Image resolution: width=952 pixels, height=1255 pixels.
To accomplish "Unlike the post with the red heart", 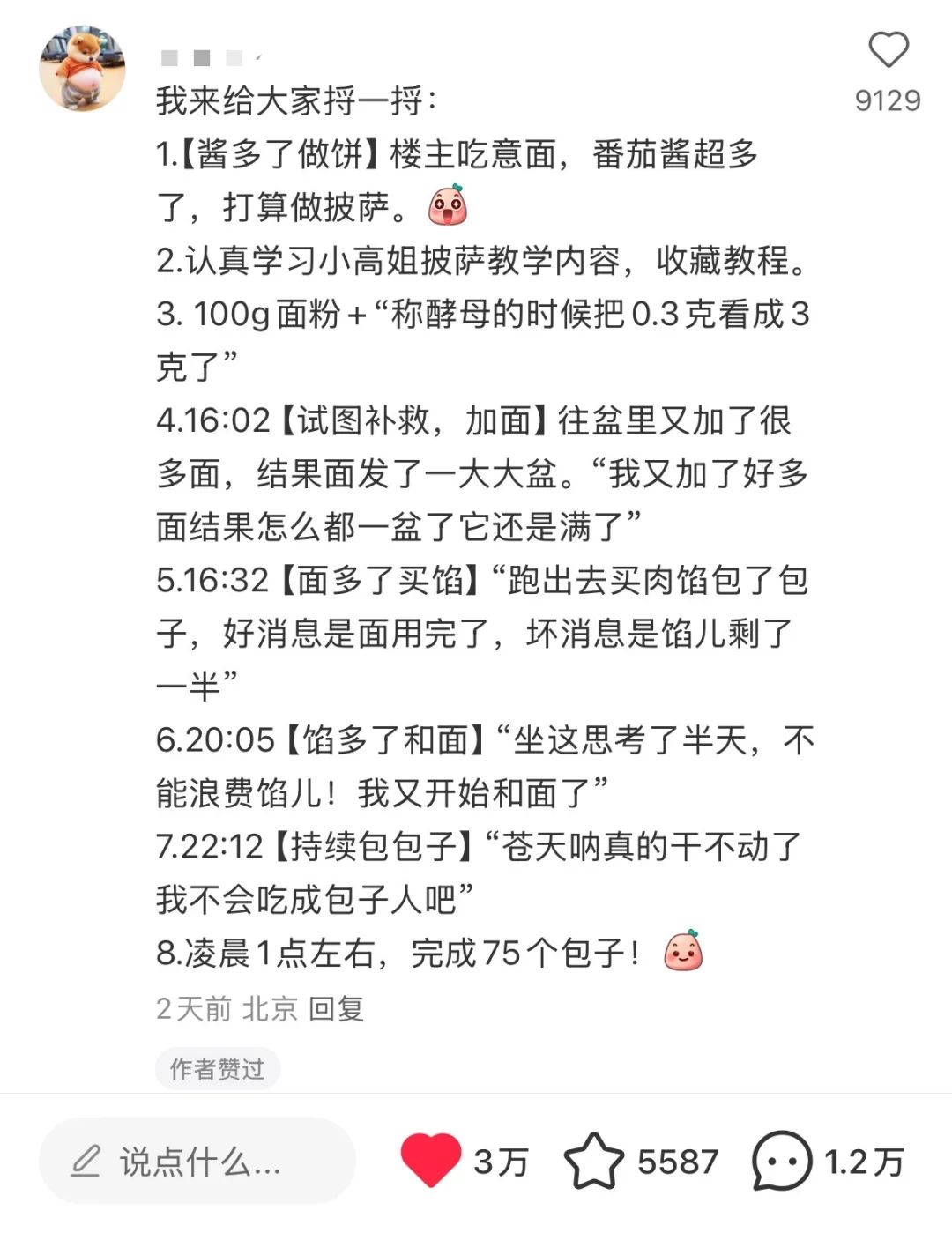I will 431,1160.
